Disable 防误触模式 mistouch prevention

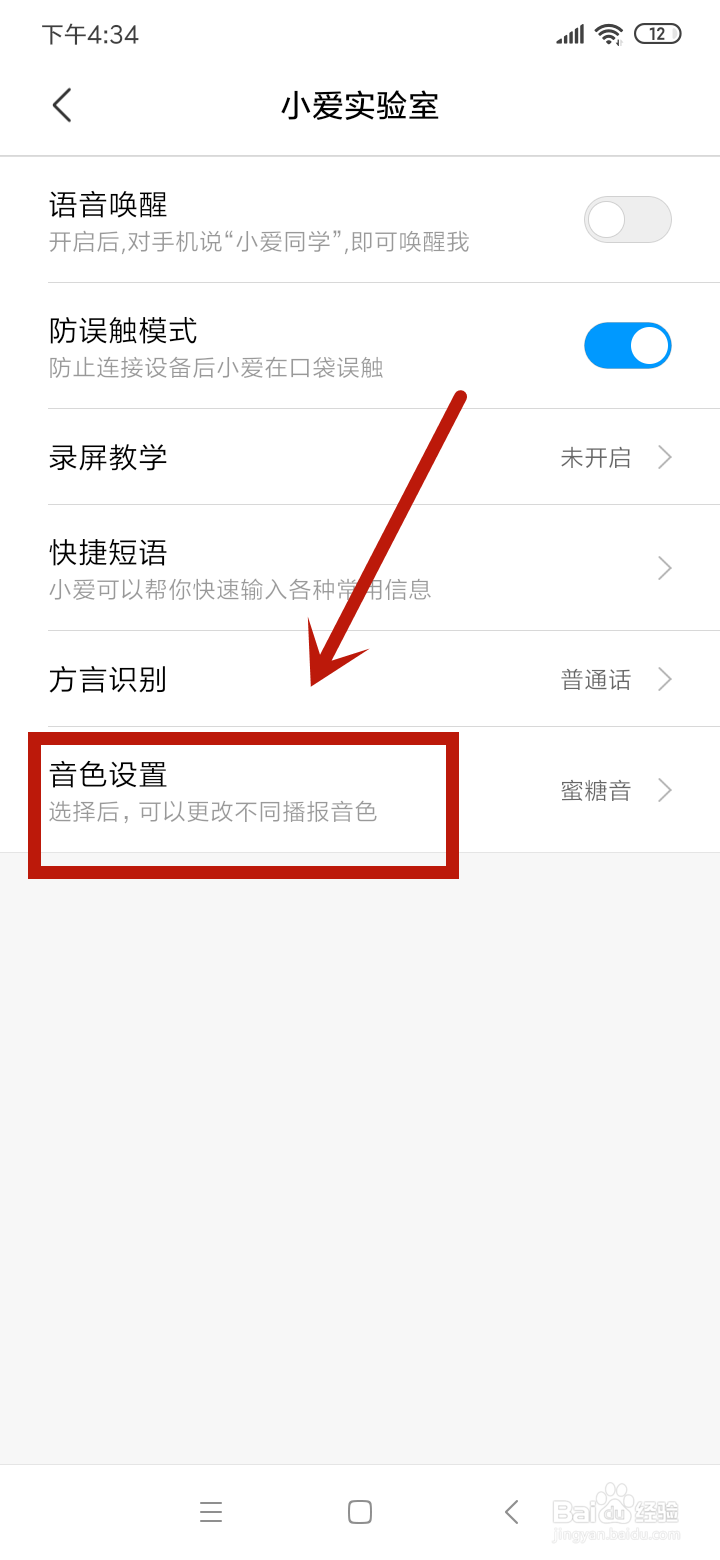point(627,345)
